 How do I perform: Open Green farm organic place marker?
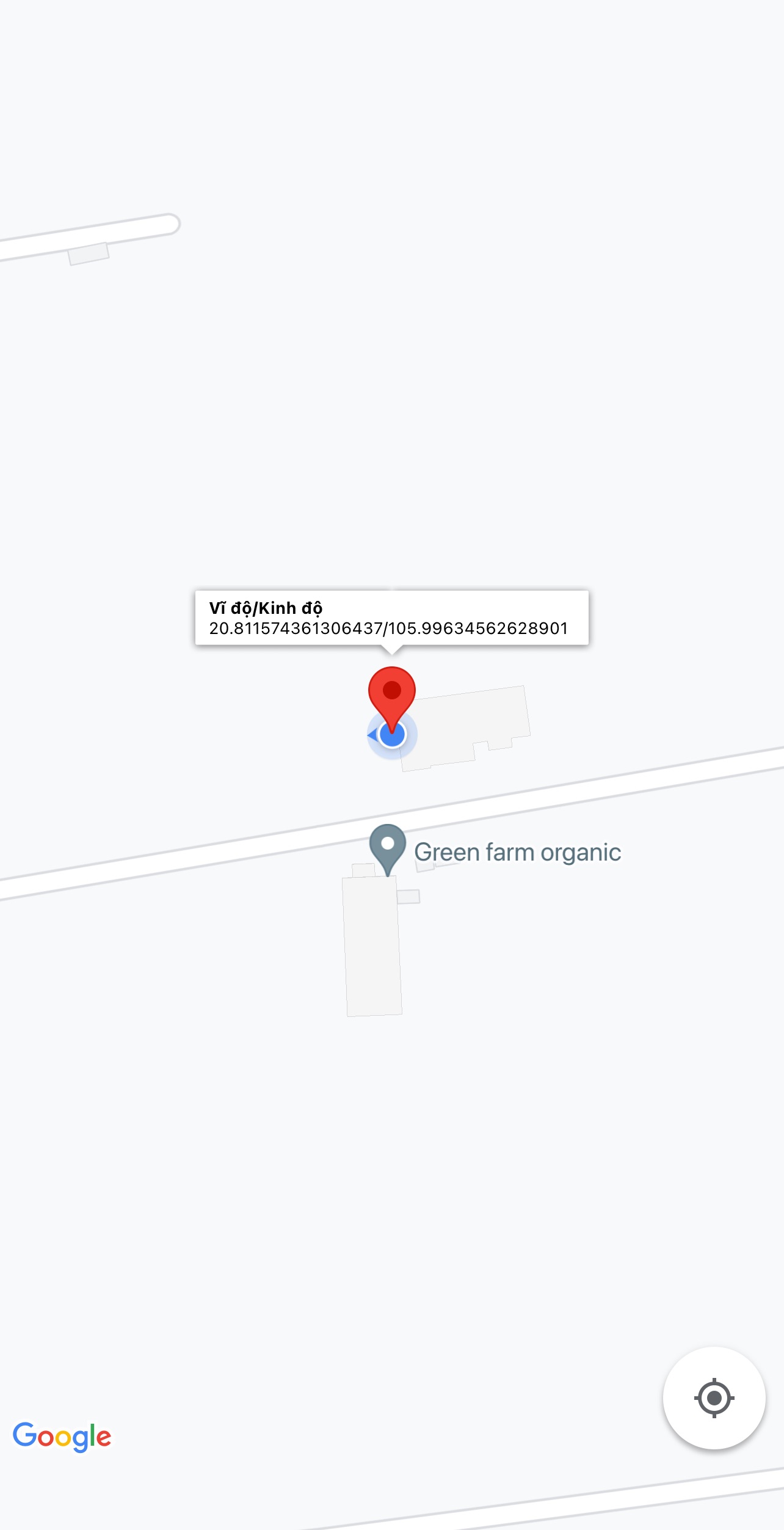(x=388, y=847)
